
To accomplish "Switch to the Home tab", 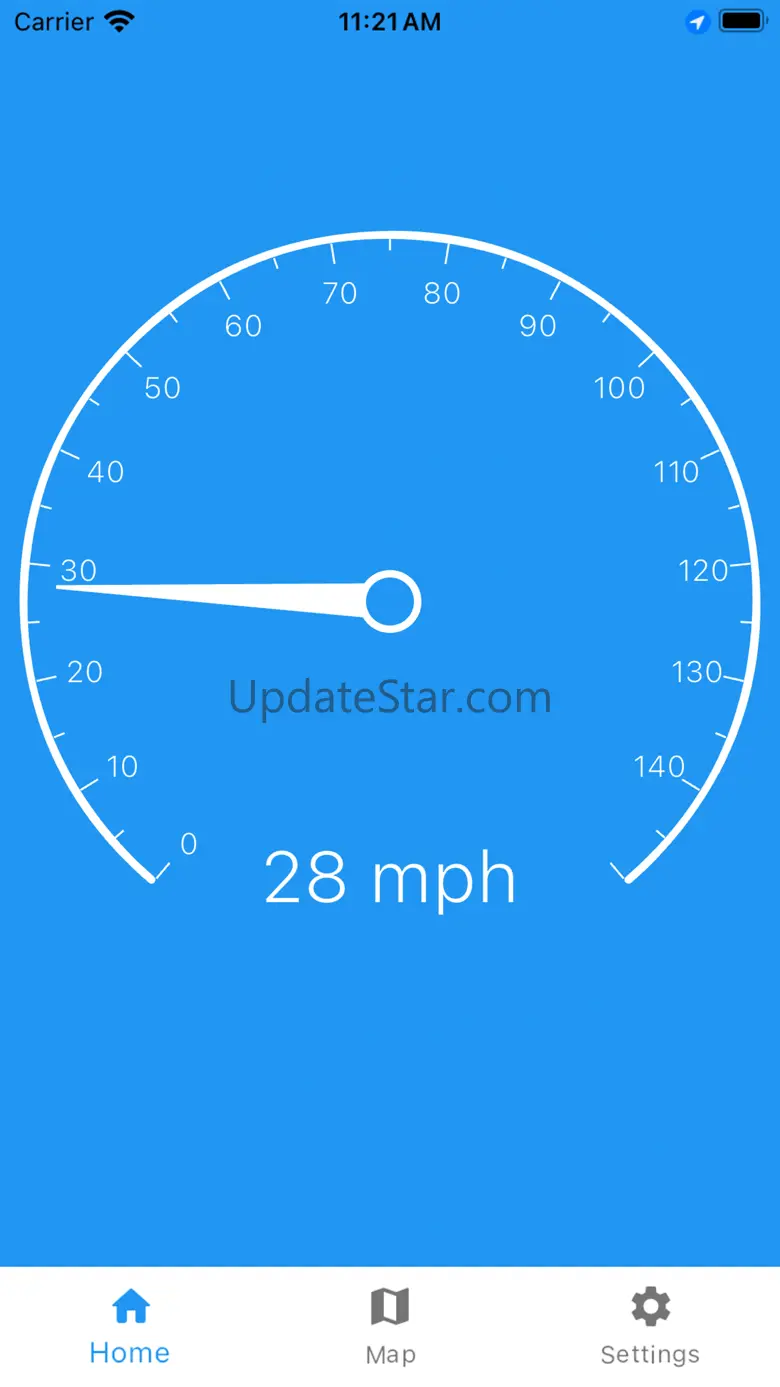I will click(x=130, y=1325).
